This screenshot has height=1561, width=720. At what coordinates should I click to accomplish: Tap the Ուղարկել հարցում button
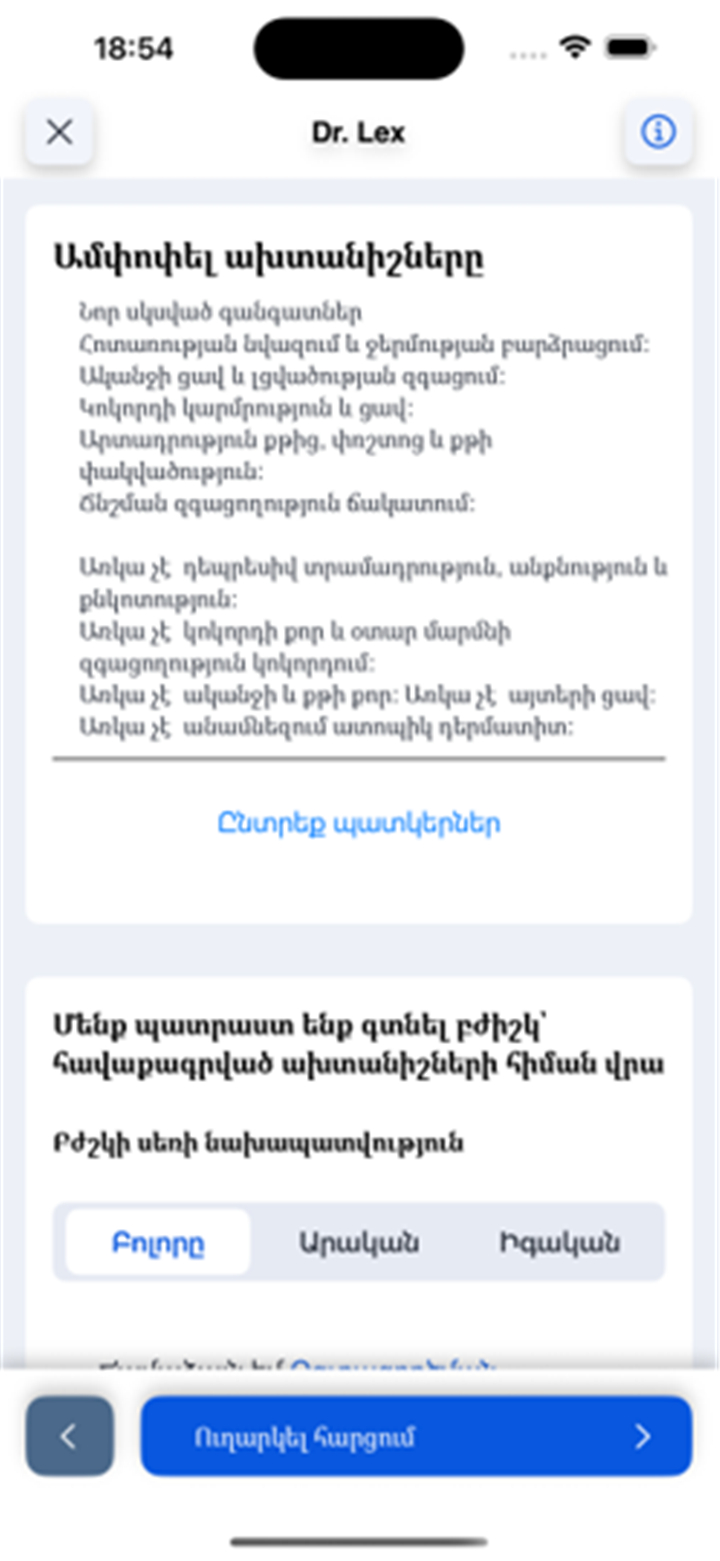[416, 1436]
